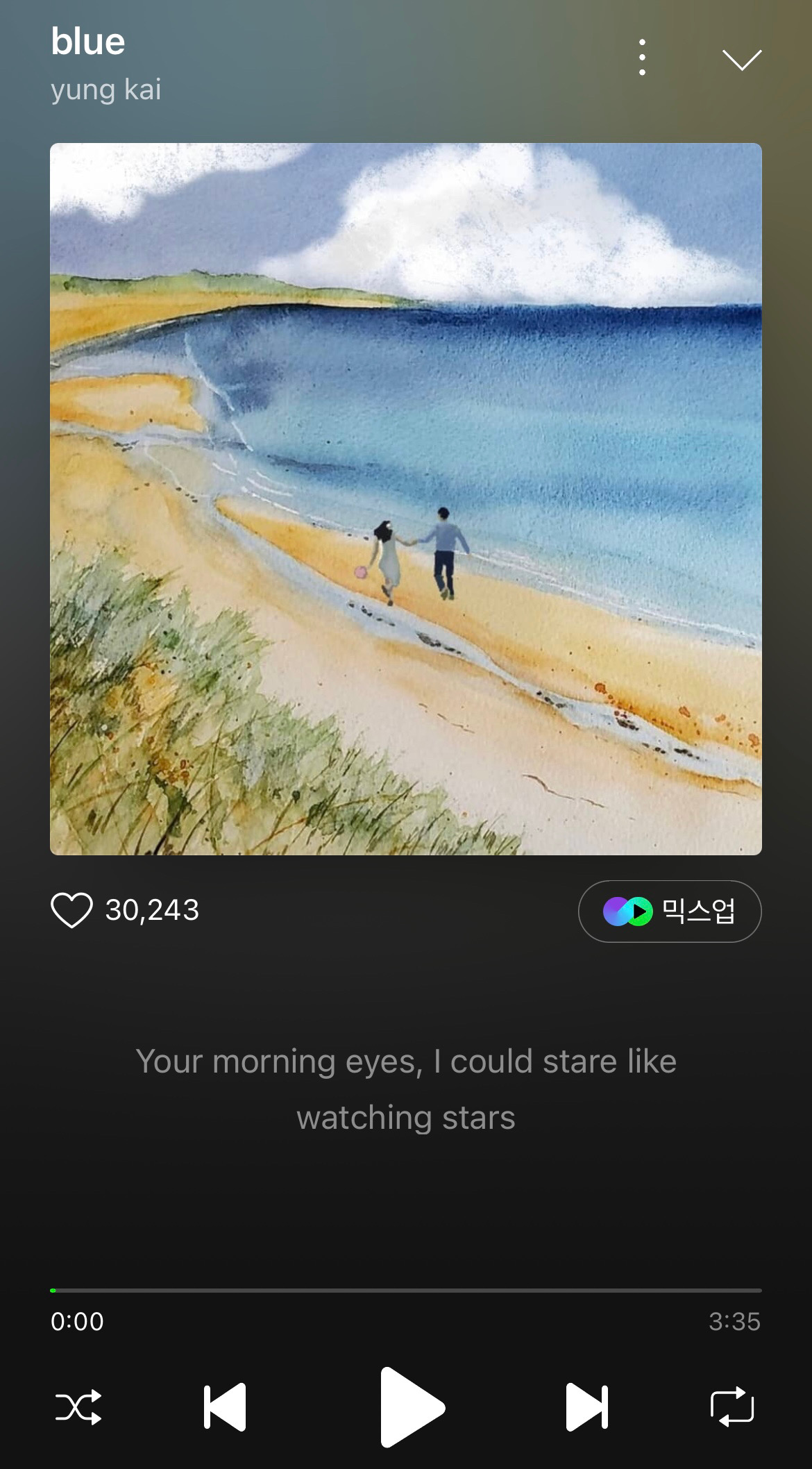Skip to the previous track

[x=225, y=1407]
